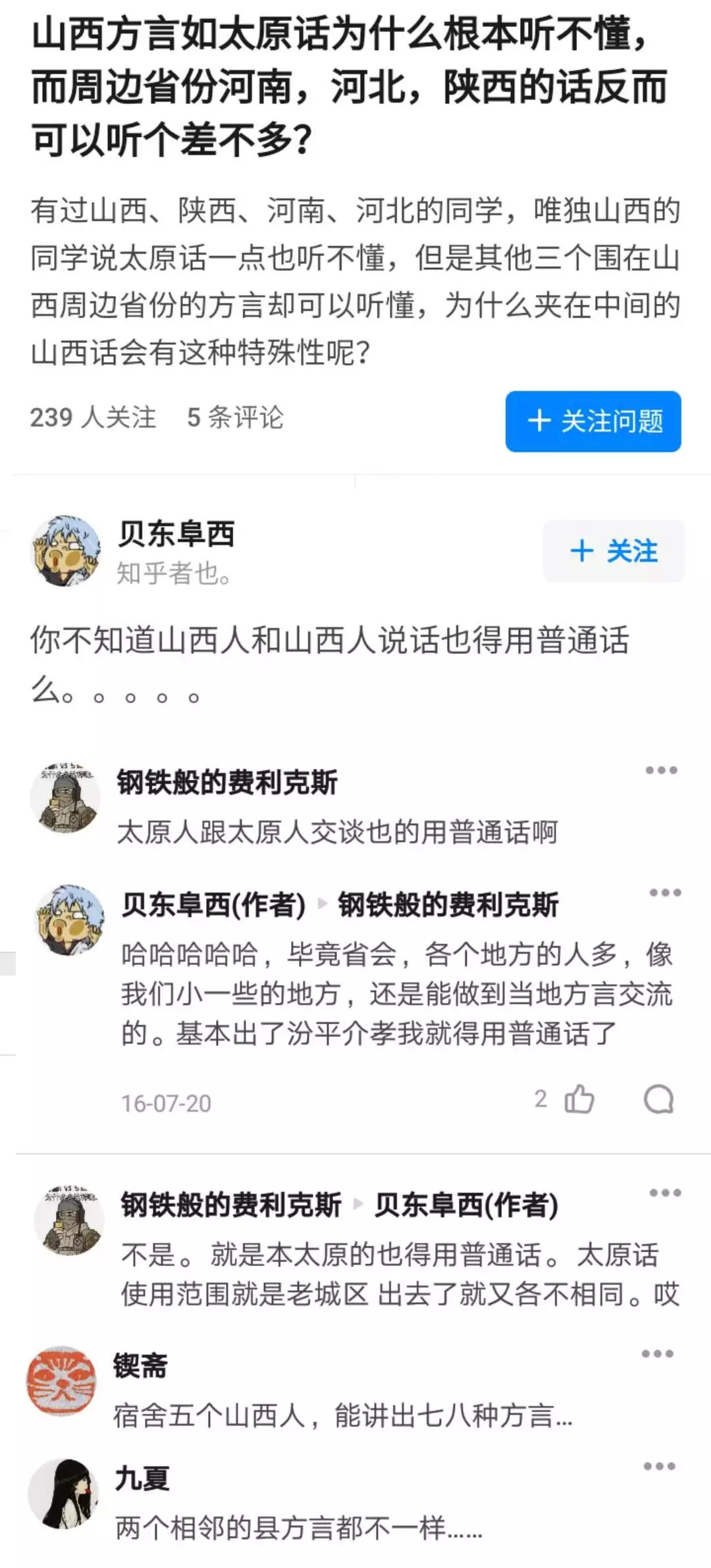Follow this question with 关注问题
The width and height of the screenshot is (711, 1568).
tap(592, 421)
